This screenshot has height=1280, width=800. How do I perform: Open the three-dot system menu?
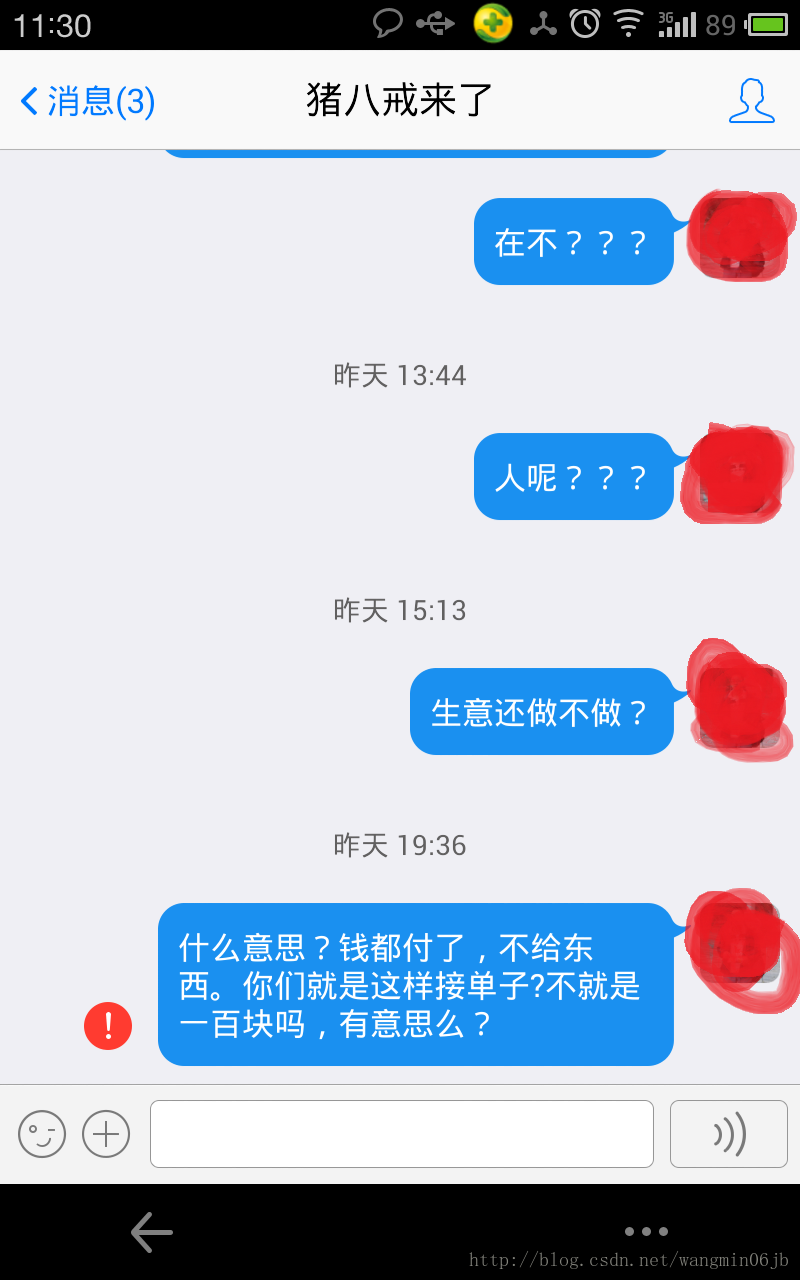(x=646, y=1232)
